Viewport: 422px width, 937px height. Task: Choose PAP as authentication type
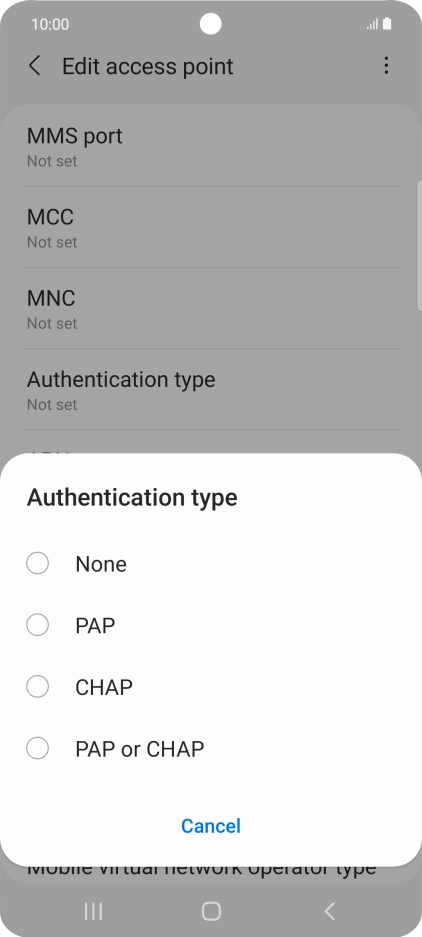click(x=210, y=625)
